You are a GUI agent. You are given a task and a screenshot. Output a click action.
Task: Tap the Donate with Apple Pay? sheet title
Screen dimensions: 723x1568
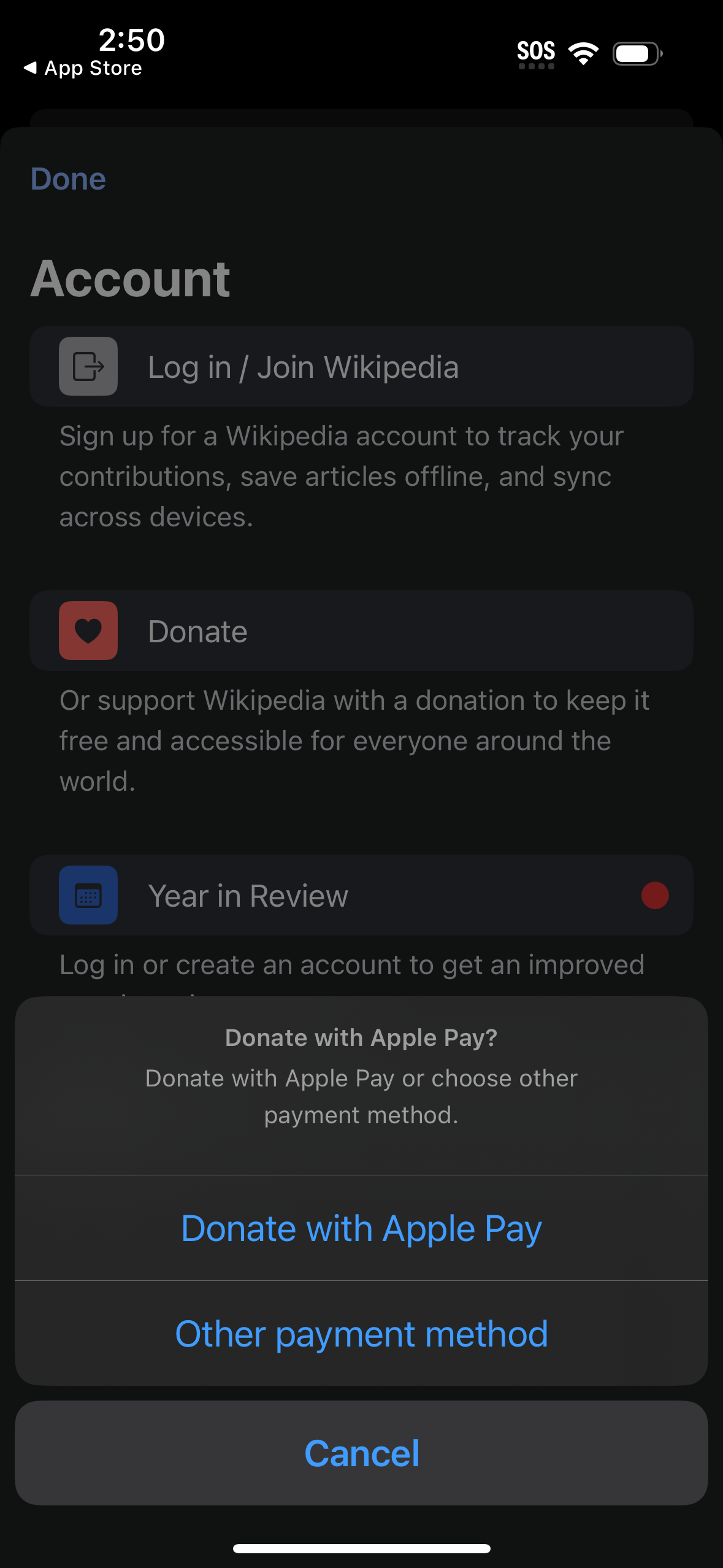pos(361,1037)
